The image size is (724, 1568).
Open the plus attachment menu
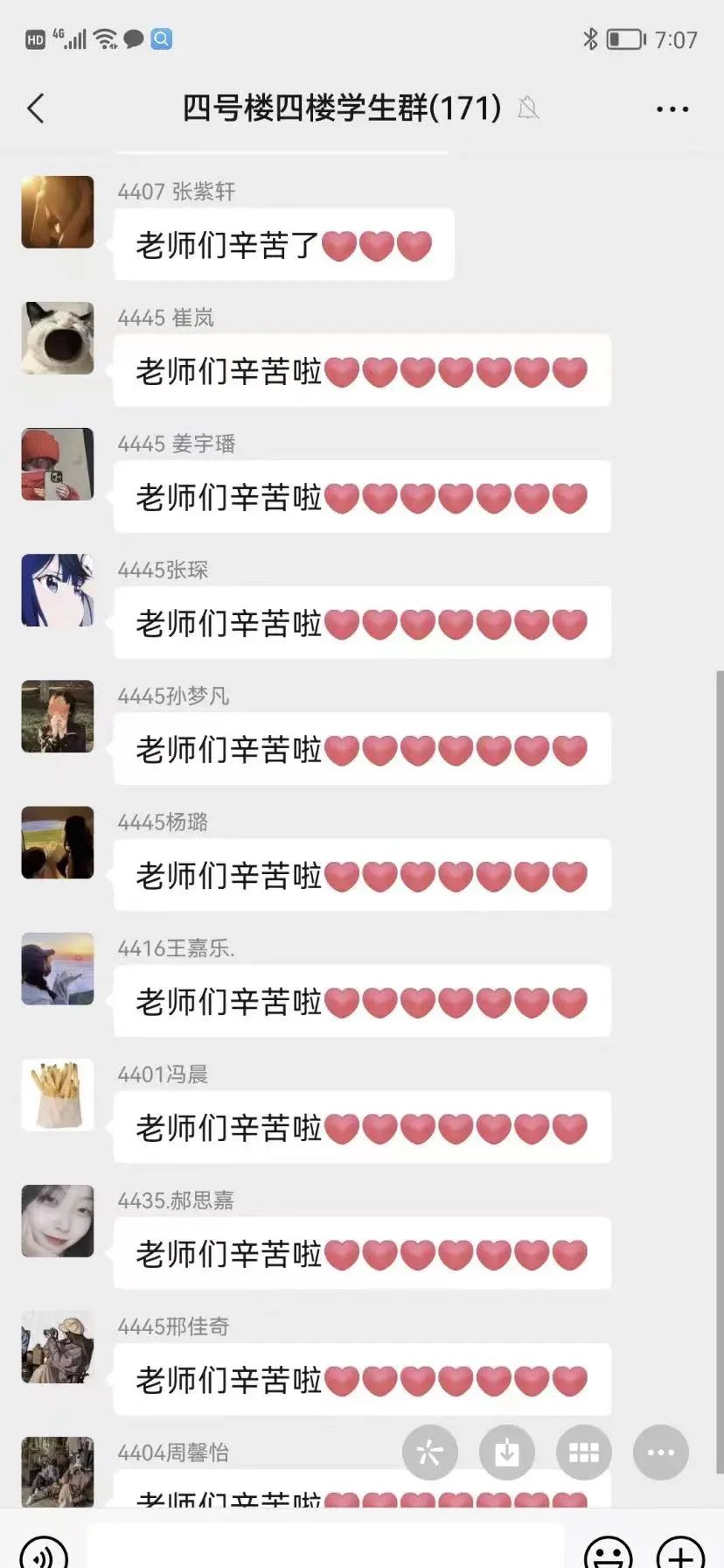pyautogui.click(x=680, y=1550)
